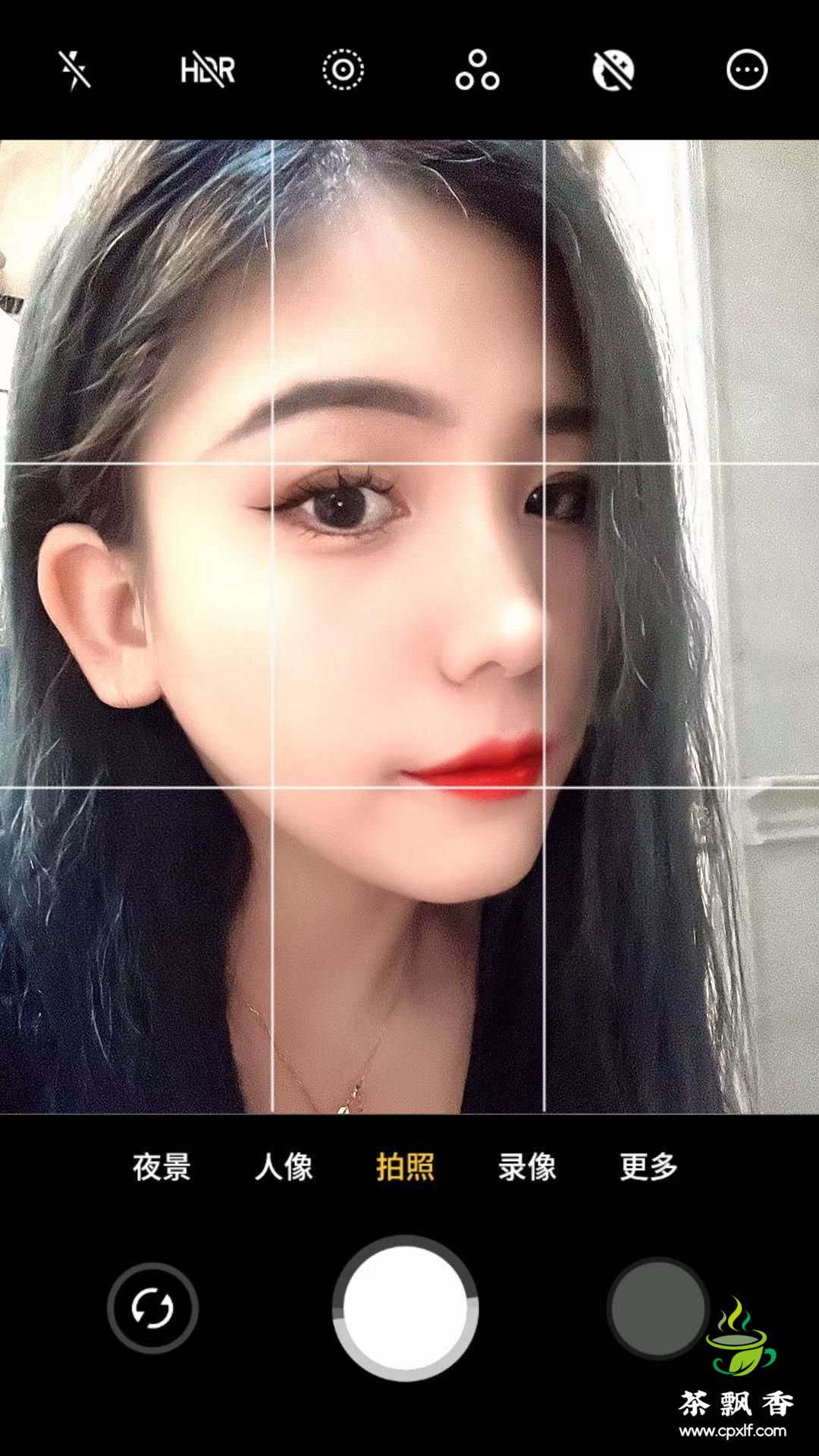Image resolution: width=819 pixels, height=1456 pixels.
Task: Toggle the beauty effect icon
Action: pyautogui.click(x=613, y=71)
